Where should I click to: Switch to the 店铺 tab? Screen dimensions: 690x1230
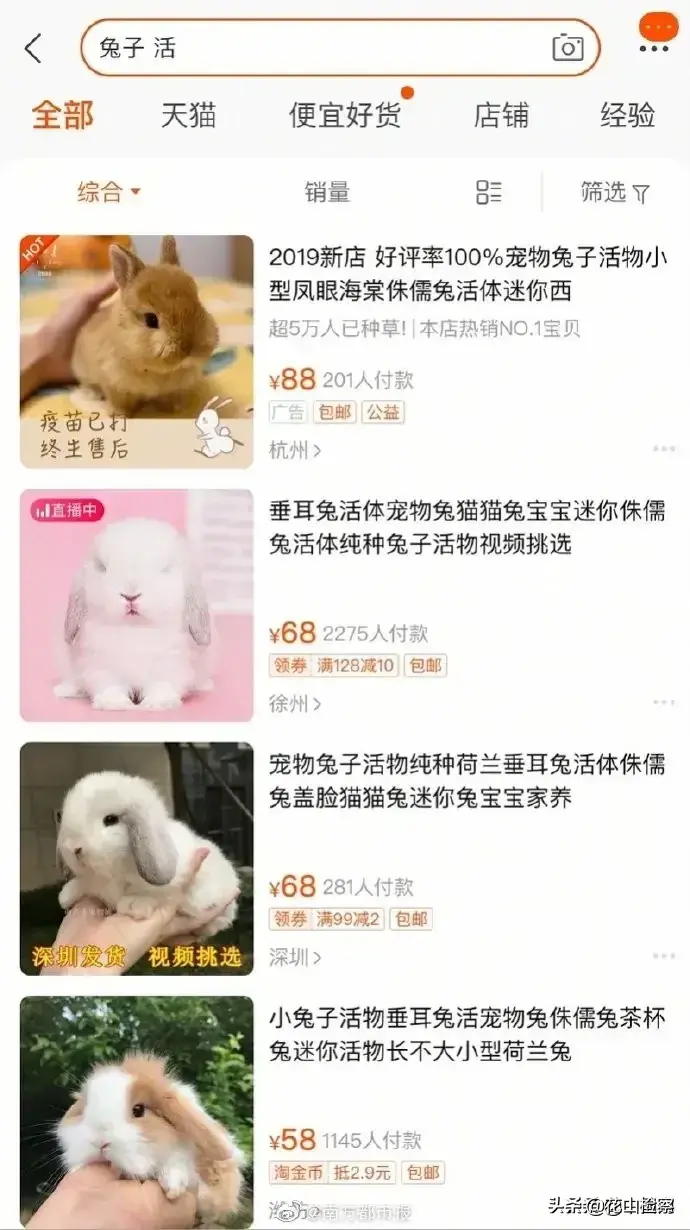[501, 115]
